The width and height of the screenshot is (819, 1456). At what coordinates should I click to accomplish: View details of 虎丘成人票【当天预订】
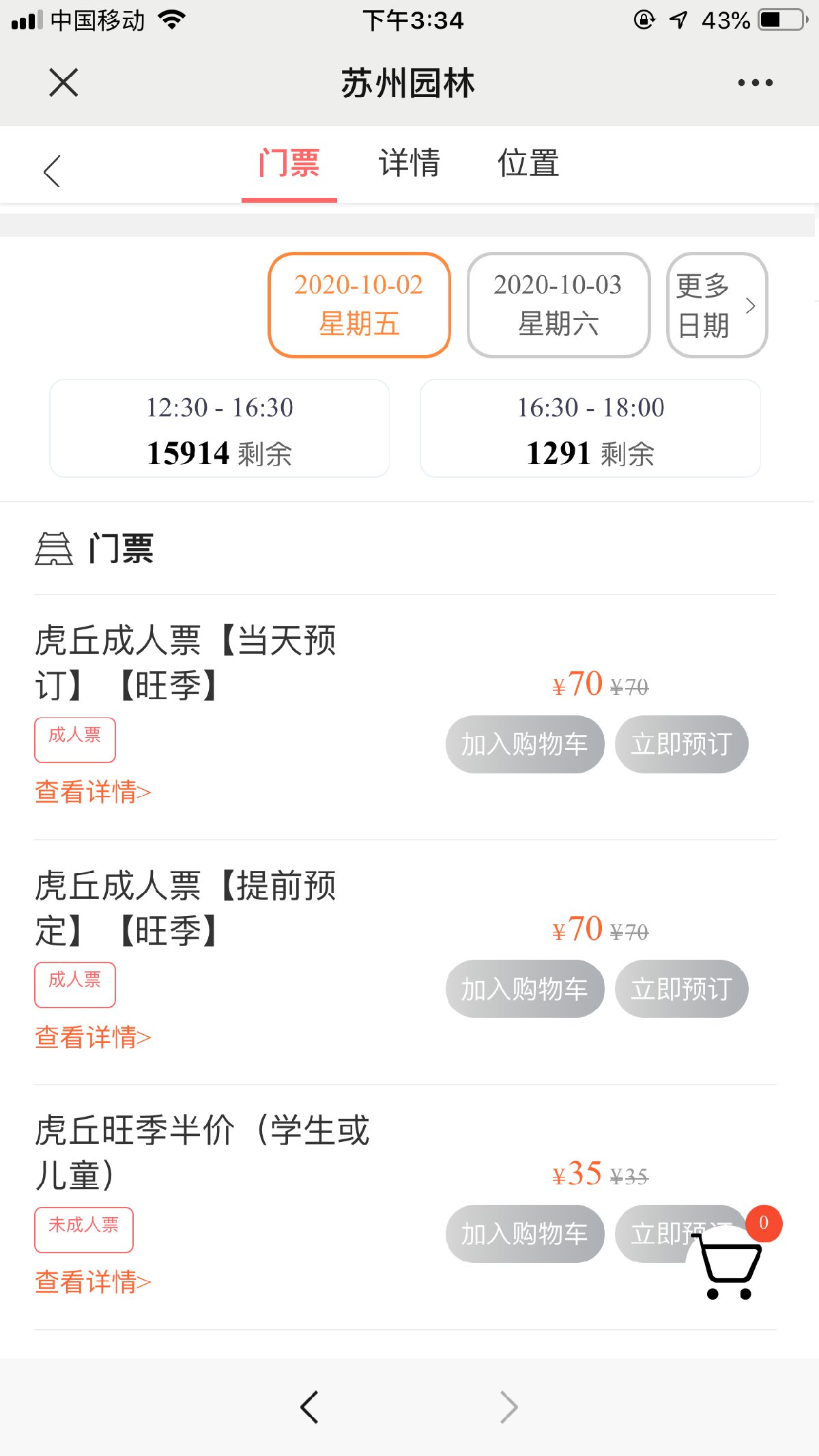pyautogui.click(x=93, y=792)
